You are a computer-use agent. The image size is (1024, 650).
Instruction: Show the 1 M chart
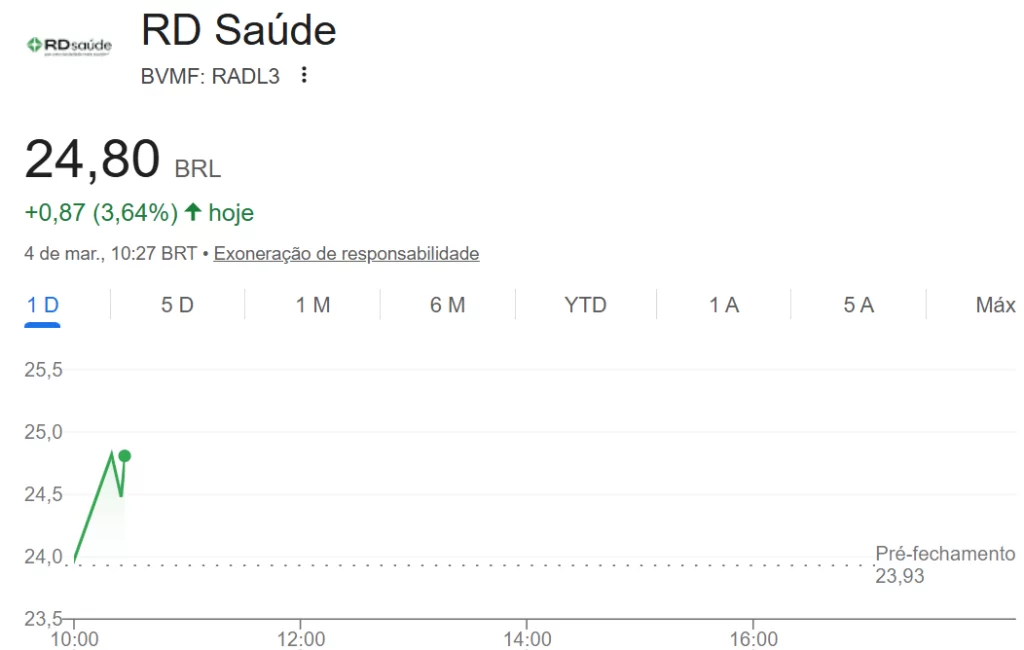point(312,305)
